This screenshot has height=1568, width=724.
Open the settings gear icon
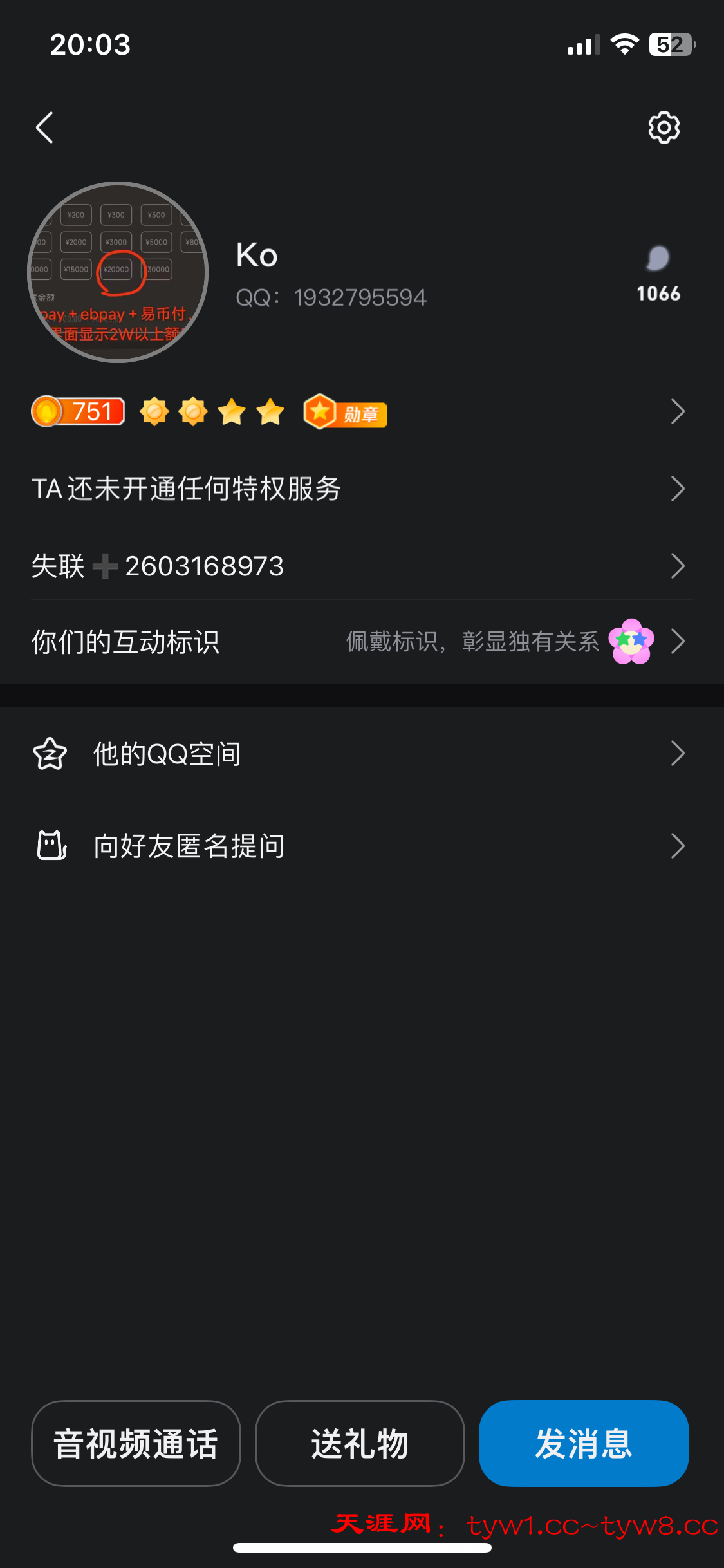pyautogui.click(x=664, y=127)
